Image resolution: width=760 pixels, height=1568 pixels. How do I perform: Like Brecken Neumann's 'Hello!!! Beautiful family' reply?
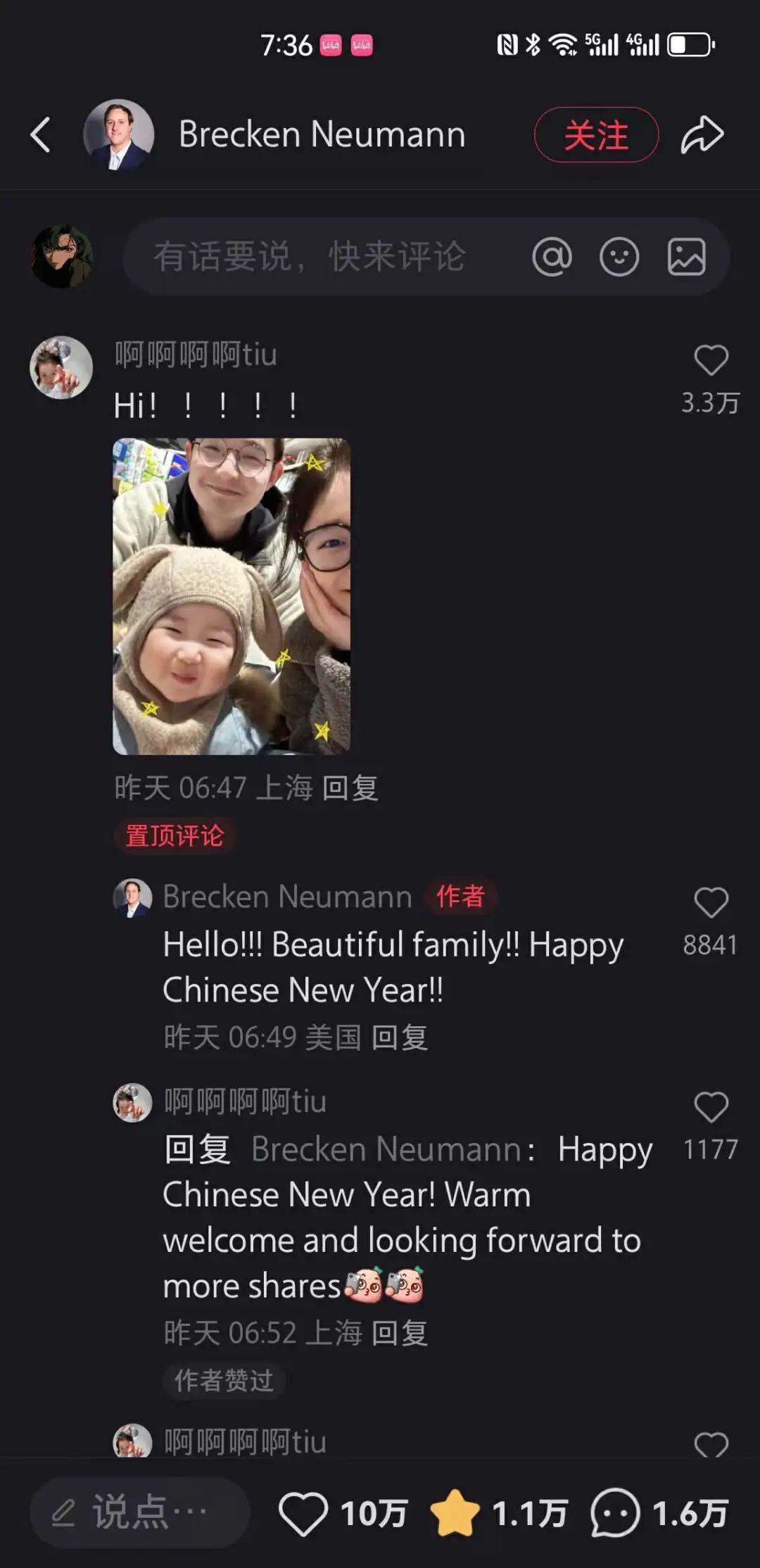711,902
